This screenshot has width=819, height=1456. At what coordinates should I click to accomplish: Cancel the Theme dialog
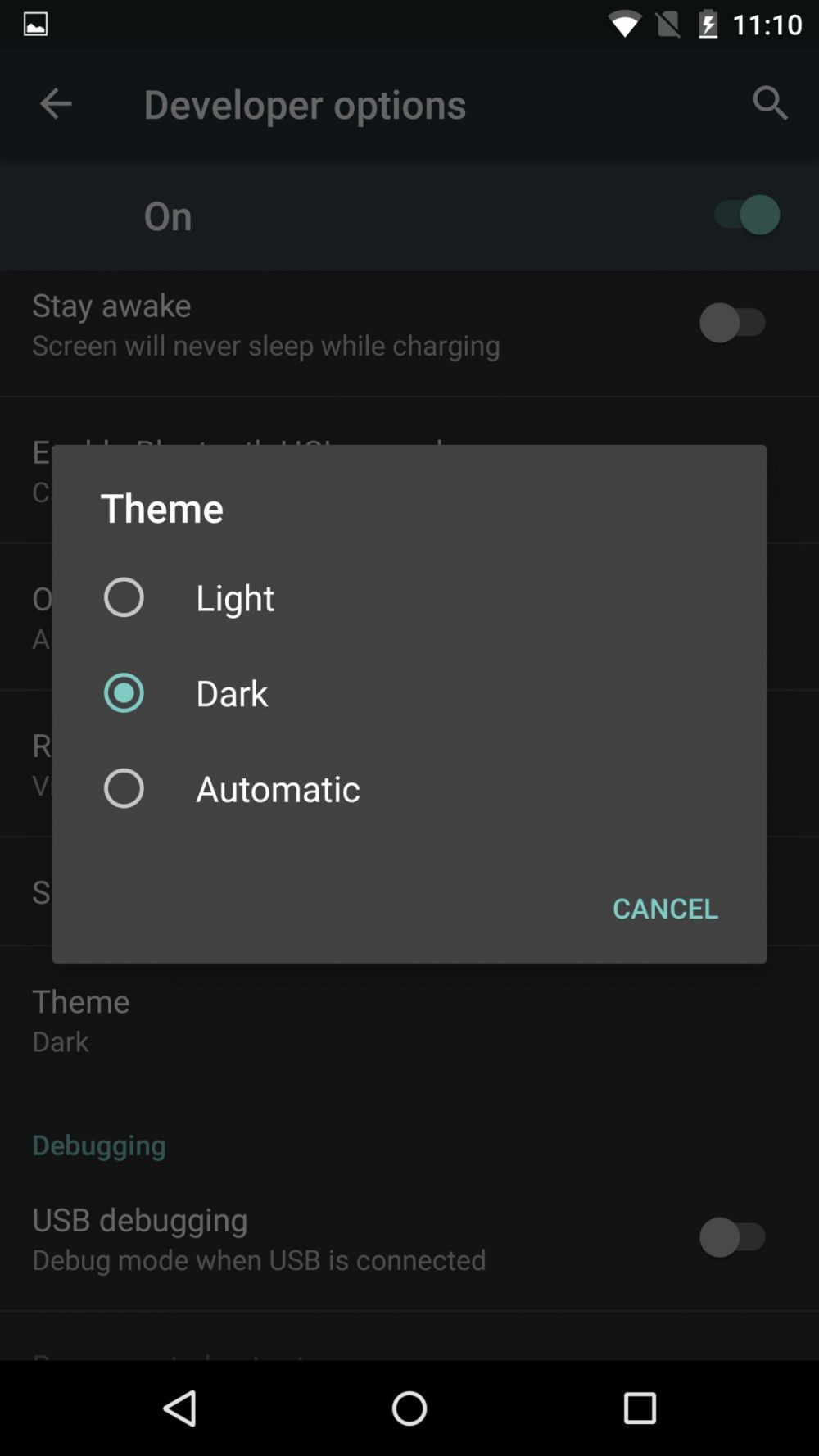(665, 908)
